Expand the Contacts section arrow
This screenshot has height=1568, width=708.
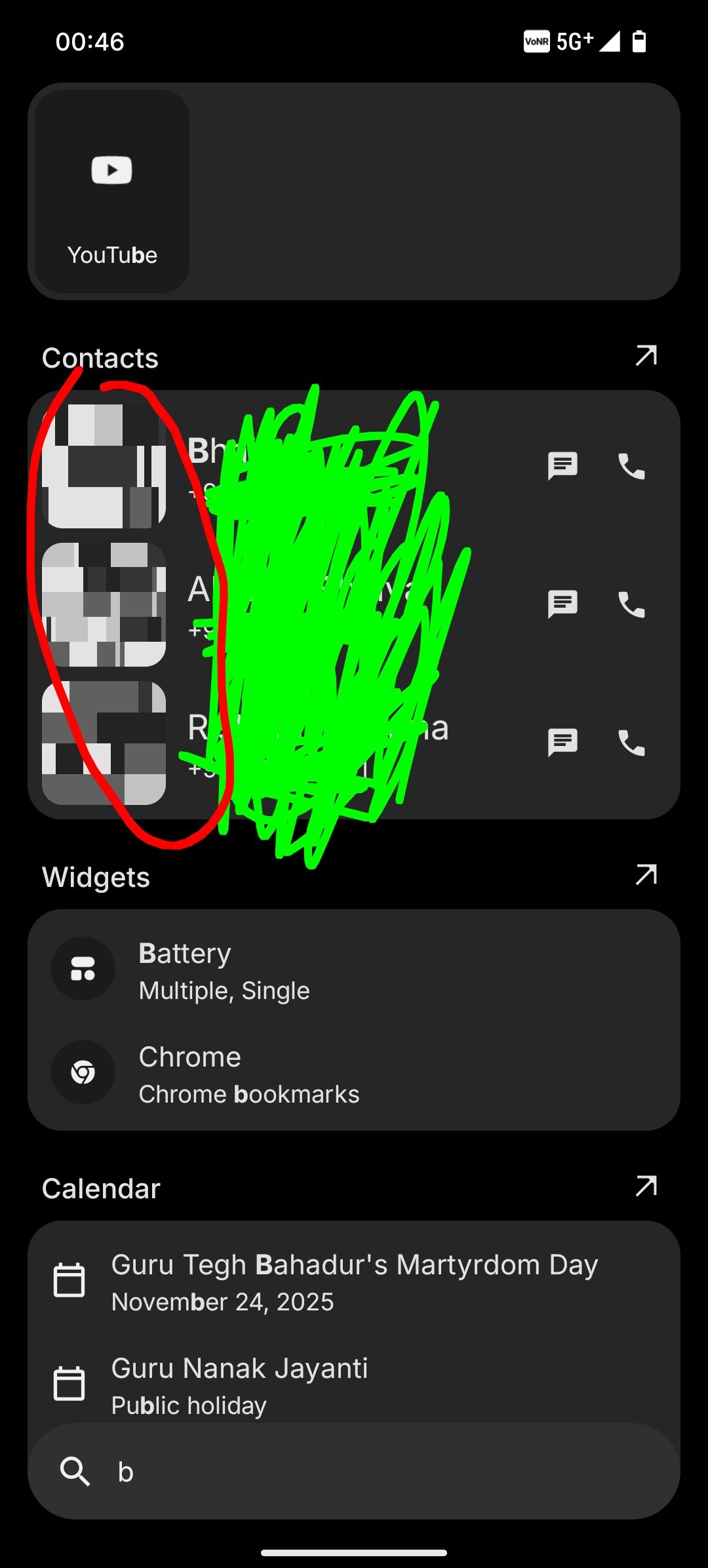pos(646,356)
